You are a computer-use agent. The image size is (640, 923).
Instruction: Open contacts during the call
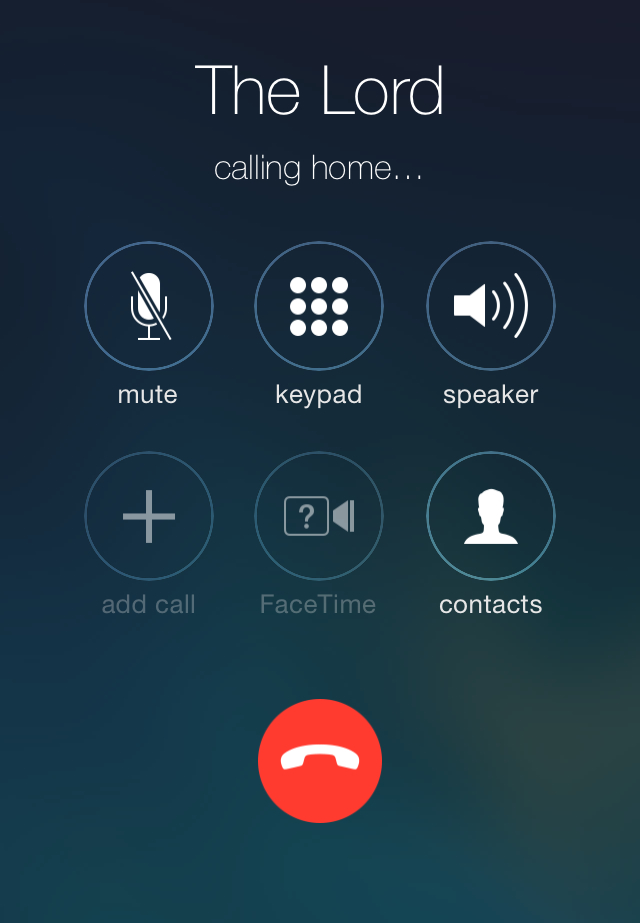(490, 516)
